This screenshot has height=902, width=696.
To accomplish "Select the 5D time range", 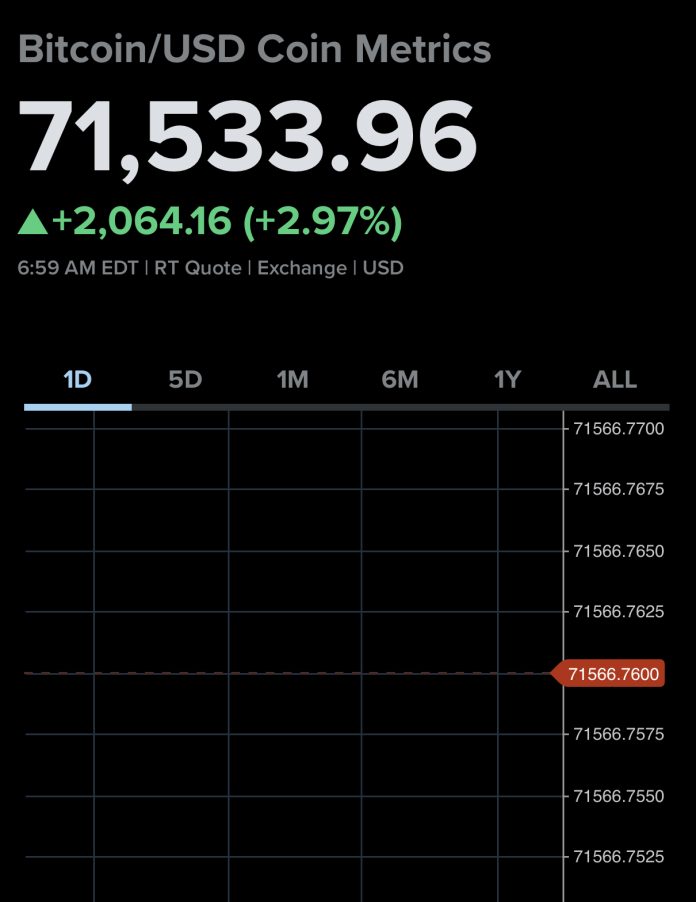I will 185,380.
